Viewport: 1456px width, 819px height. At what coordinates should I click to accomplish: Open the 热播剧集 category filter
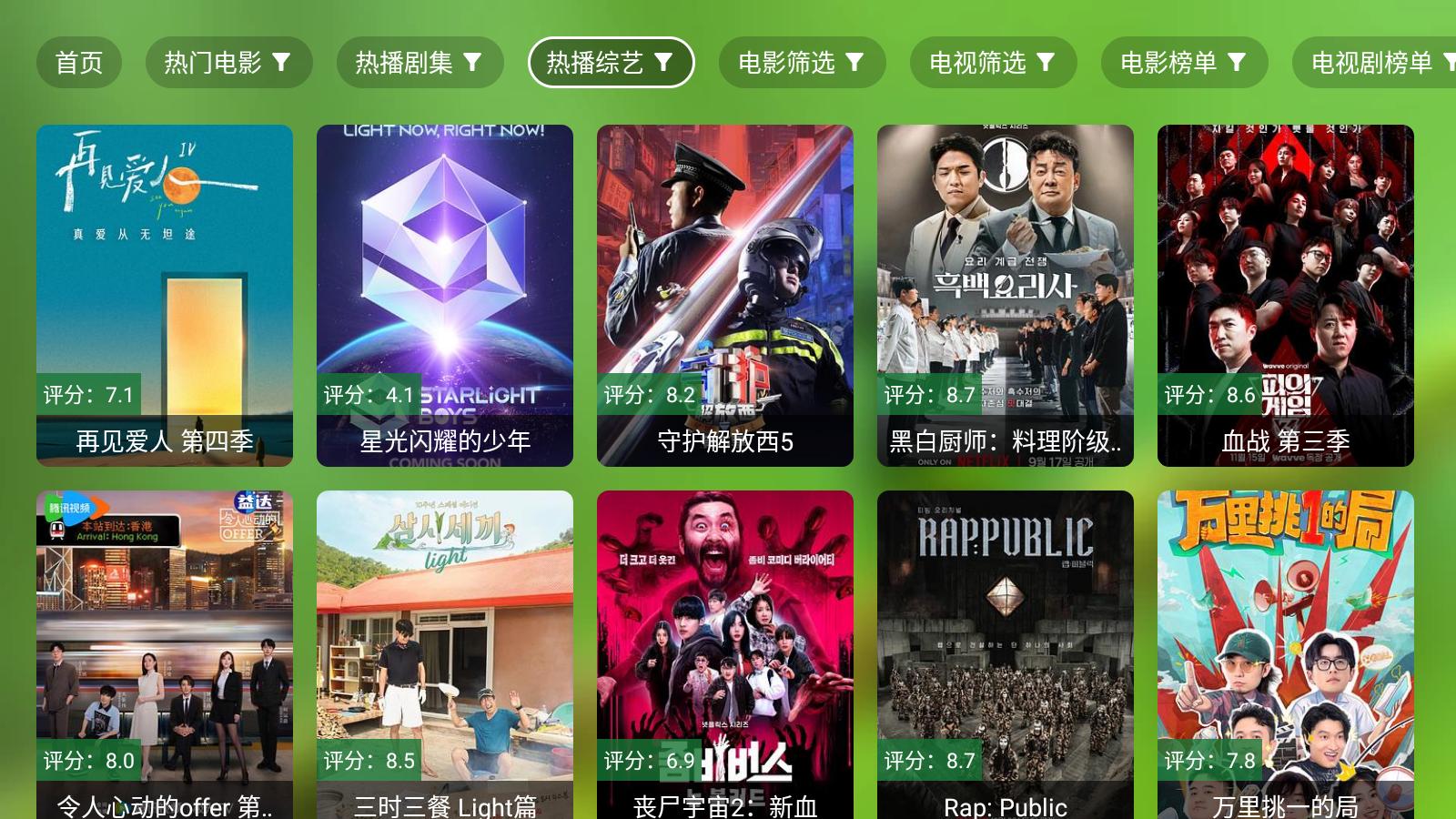(420, 63)
